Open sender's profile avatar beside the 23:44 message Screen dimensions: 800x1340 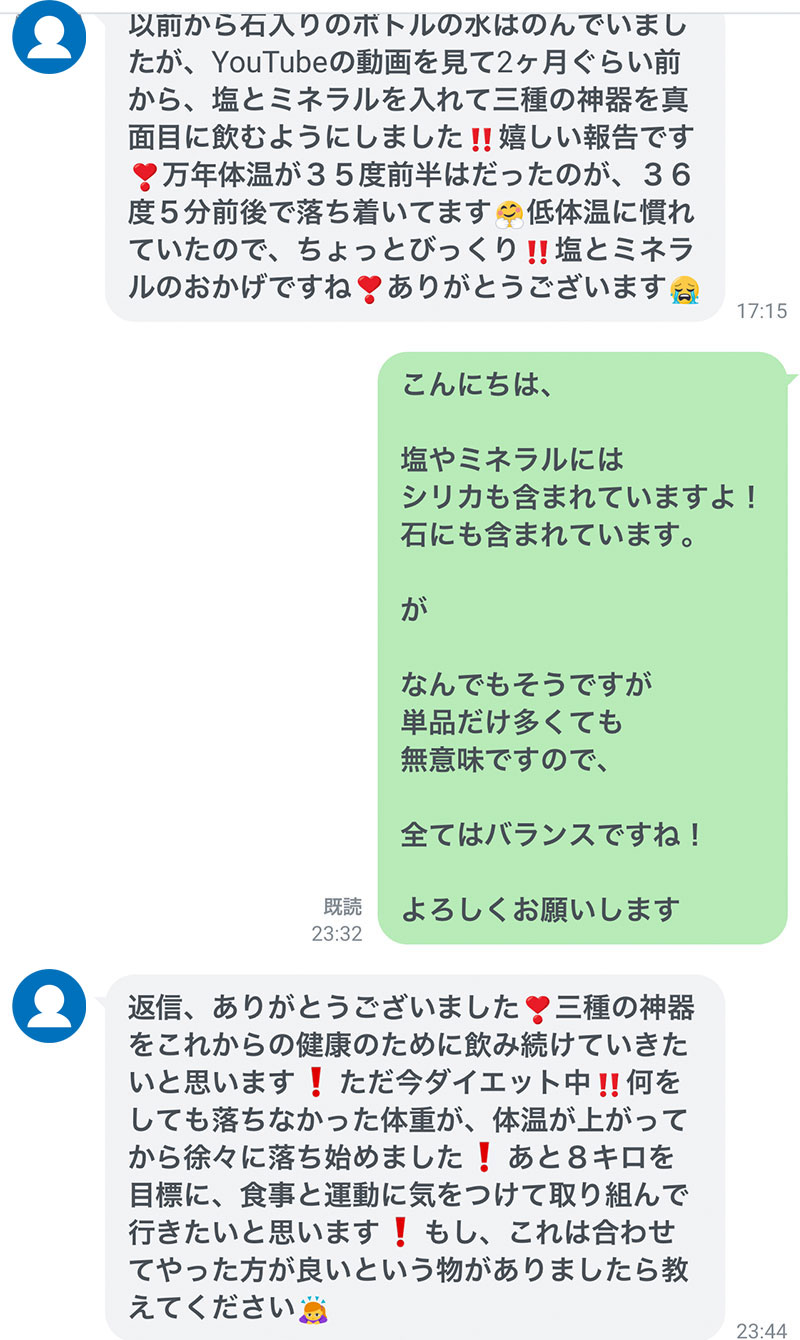pos(50,1006)
